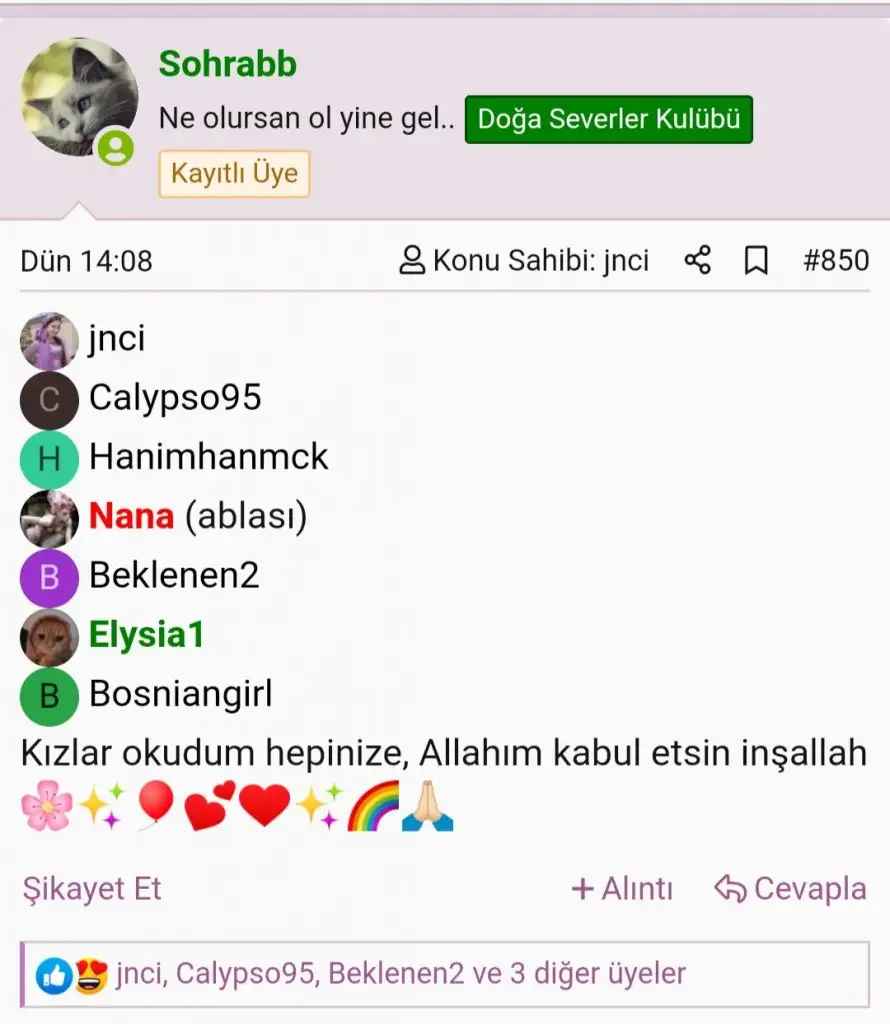The height and width of the screenshot is (1024, 890).
Task: Add this post to quotes with Alıntı
Action: coord(622,888)
